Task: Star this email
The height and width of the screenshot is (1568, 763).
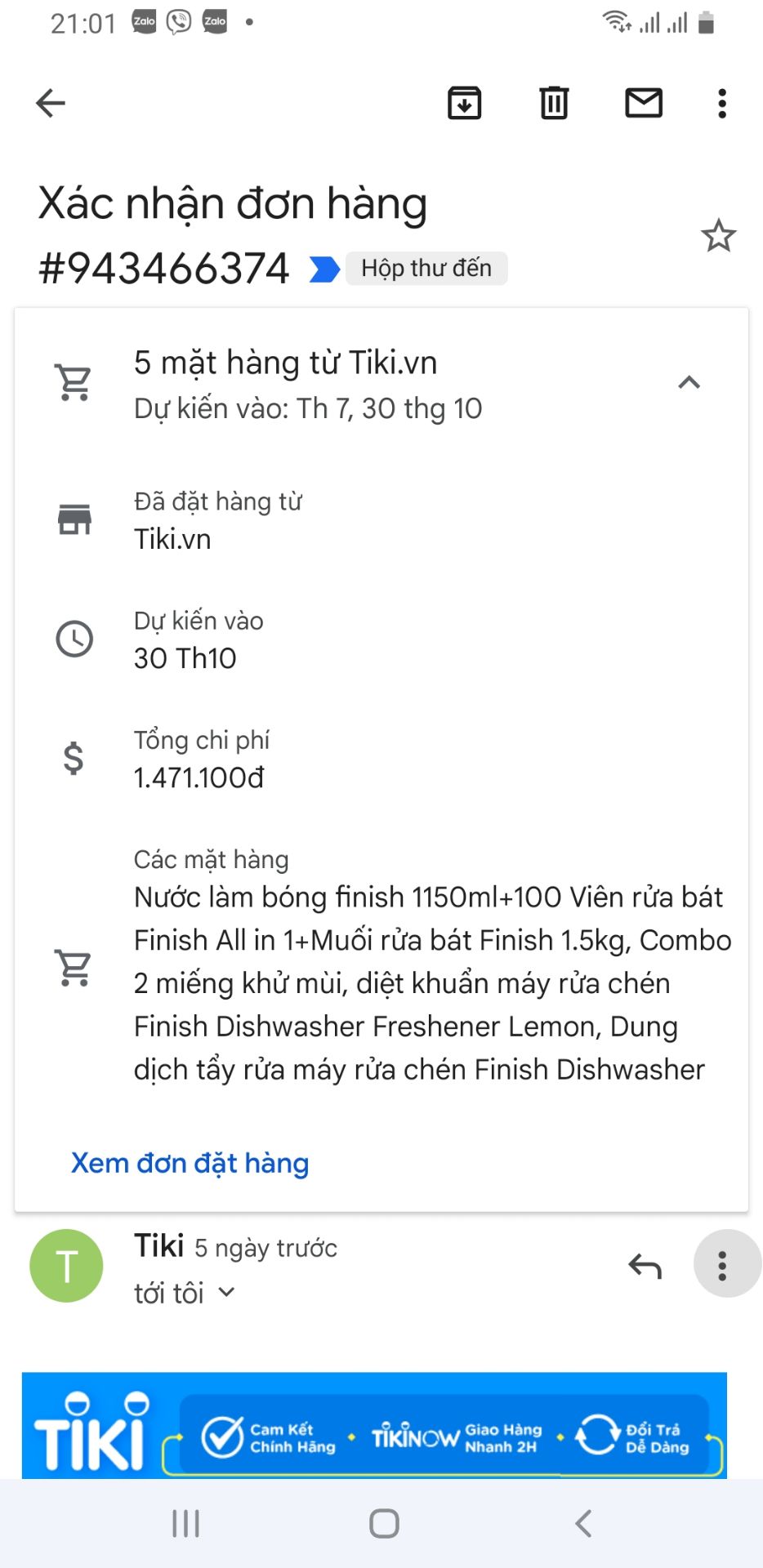Action: 717,236
